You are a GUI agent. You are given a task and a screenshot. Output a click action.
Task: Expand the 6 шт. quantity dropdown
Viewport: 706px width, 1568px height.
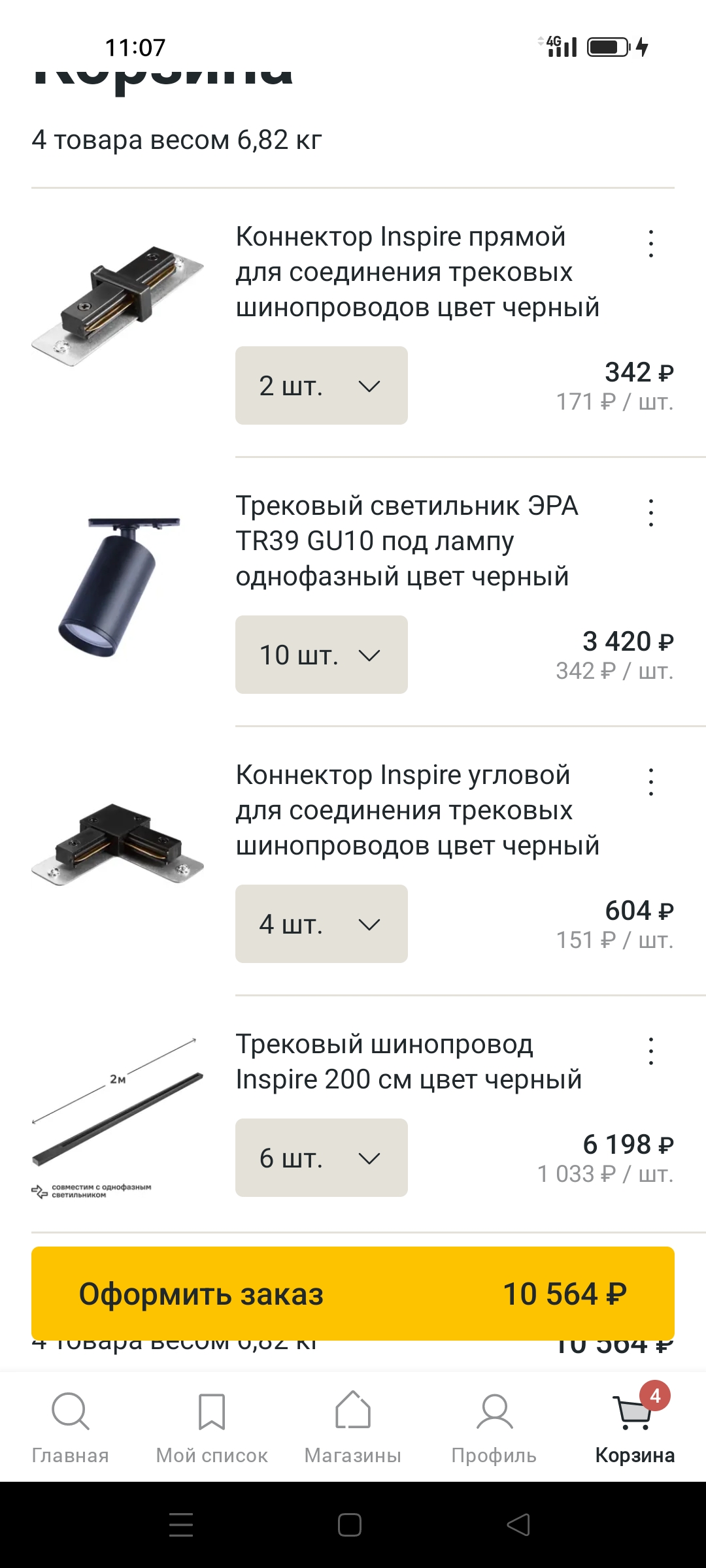pos(321,1158)
